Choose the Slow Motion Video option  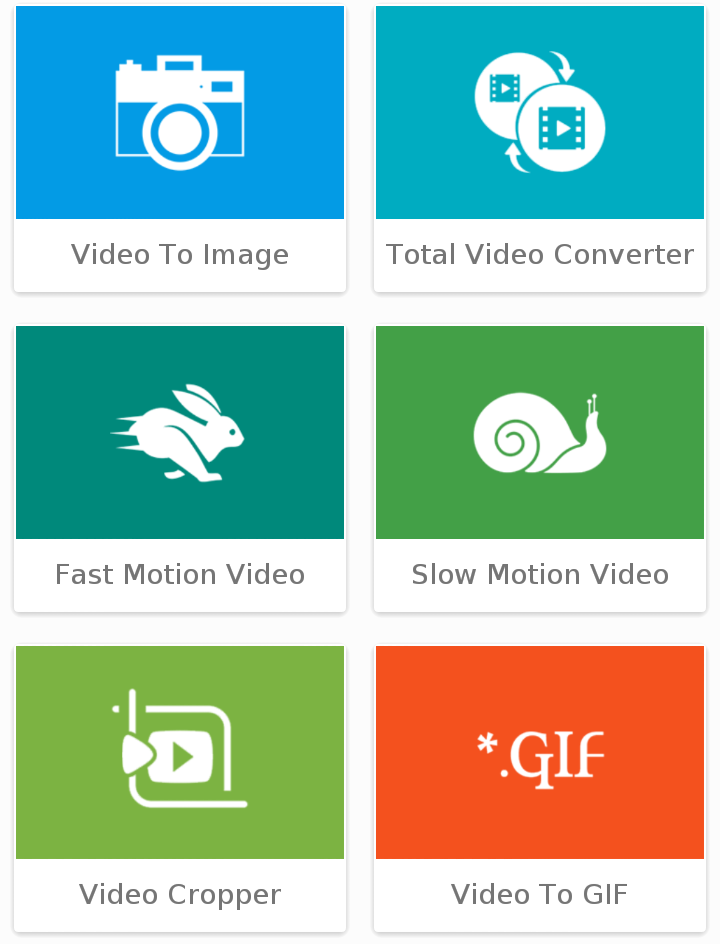tap(540, 468)
